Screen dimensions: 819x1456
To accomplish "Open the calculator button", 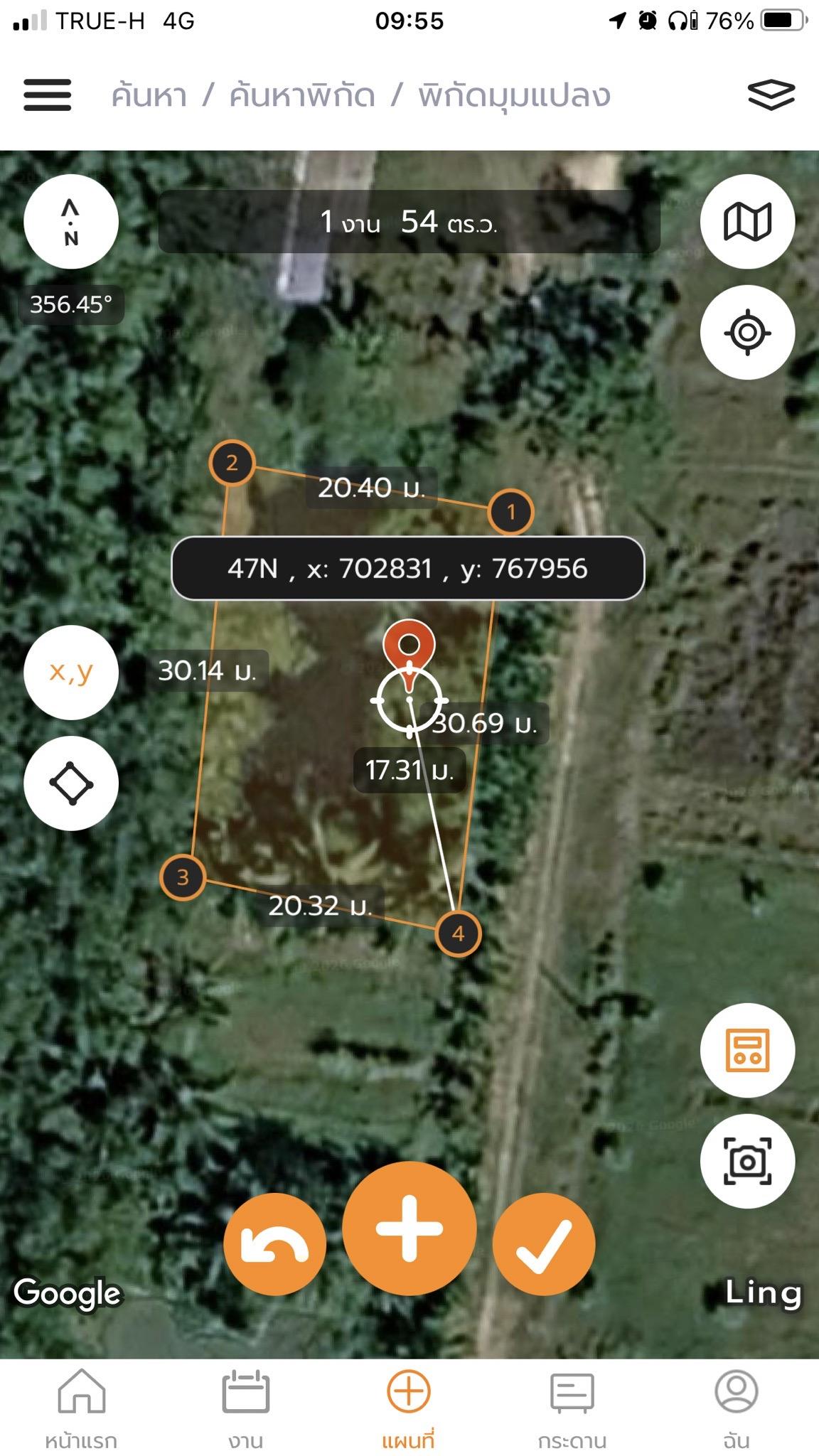I will (747, 1050).
